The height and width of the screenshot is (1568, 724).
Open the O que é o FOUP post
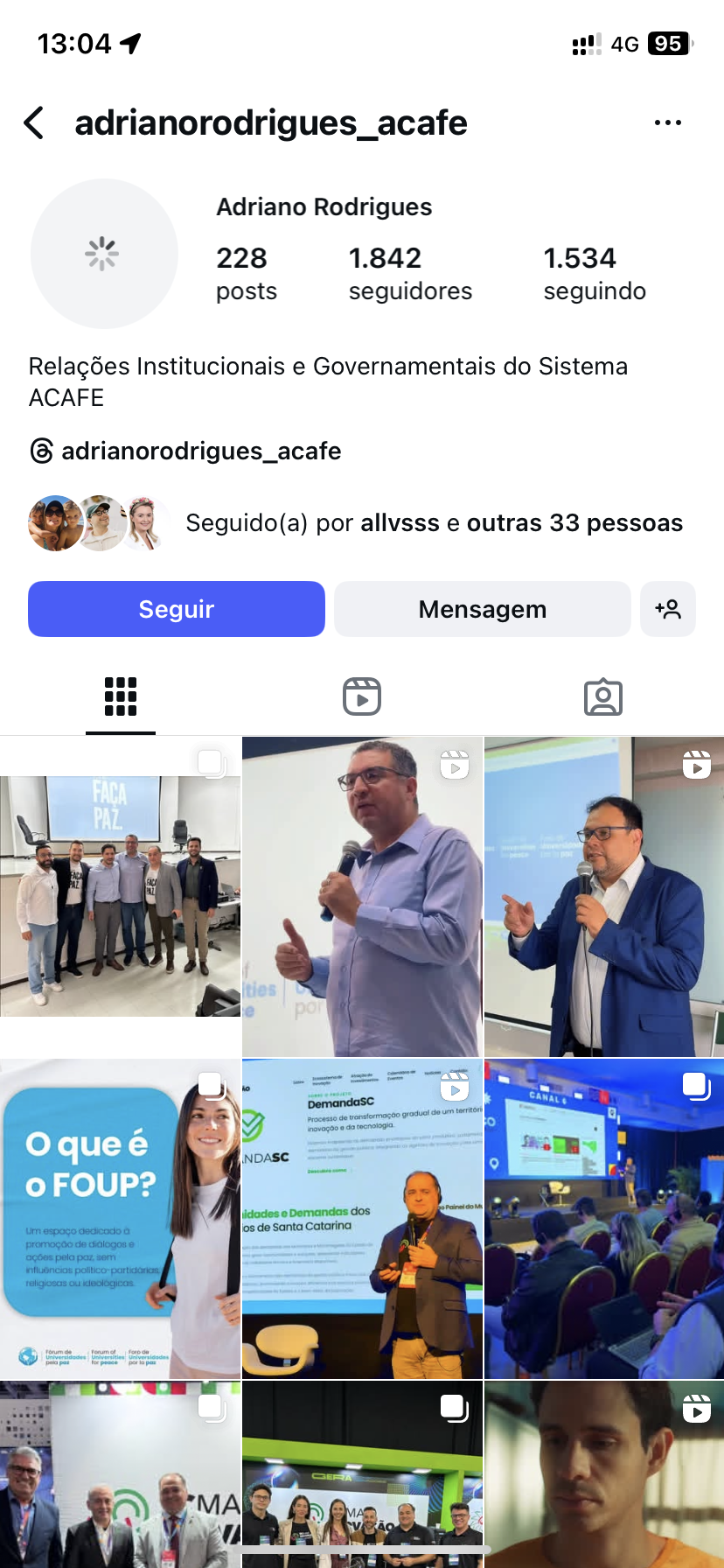coord(121,1219)
